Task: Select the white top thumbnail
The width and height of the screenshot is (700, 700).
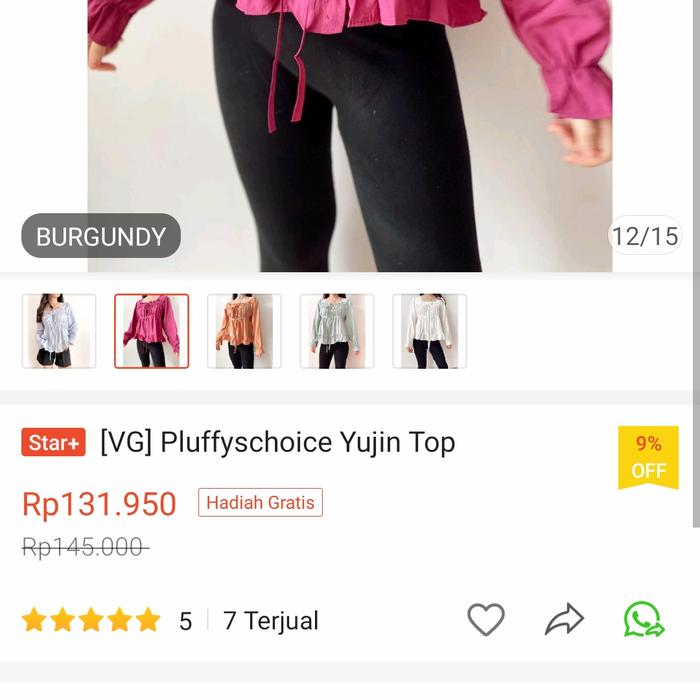Action: pyautogui.click(x=429, y=331)
